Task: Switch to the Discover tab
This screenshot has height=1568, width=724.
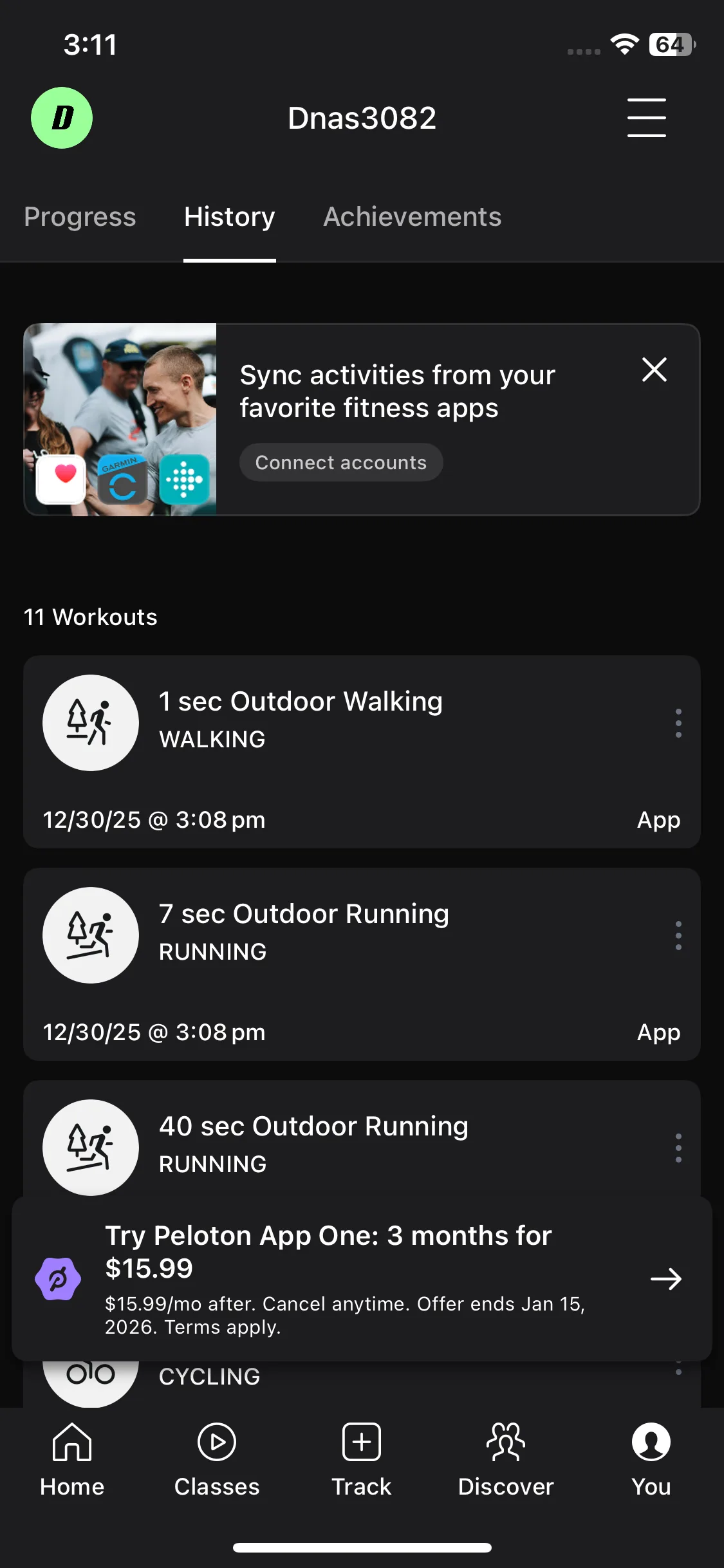Action: [x=506, y=1460]
